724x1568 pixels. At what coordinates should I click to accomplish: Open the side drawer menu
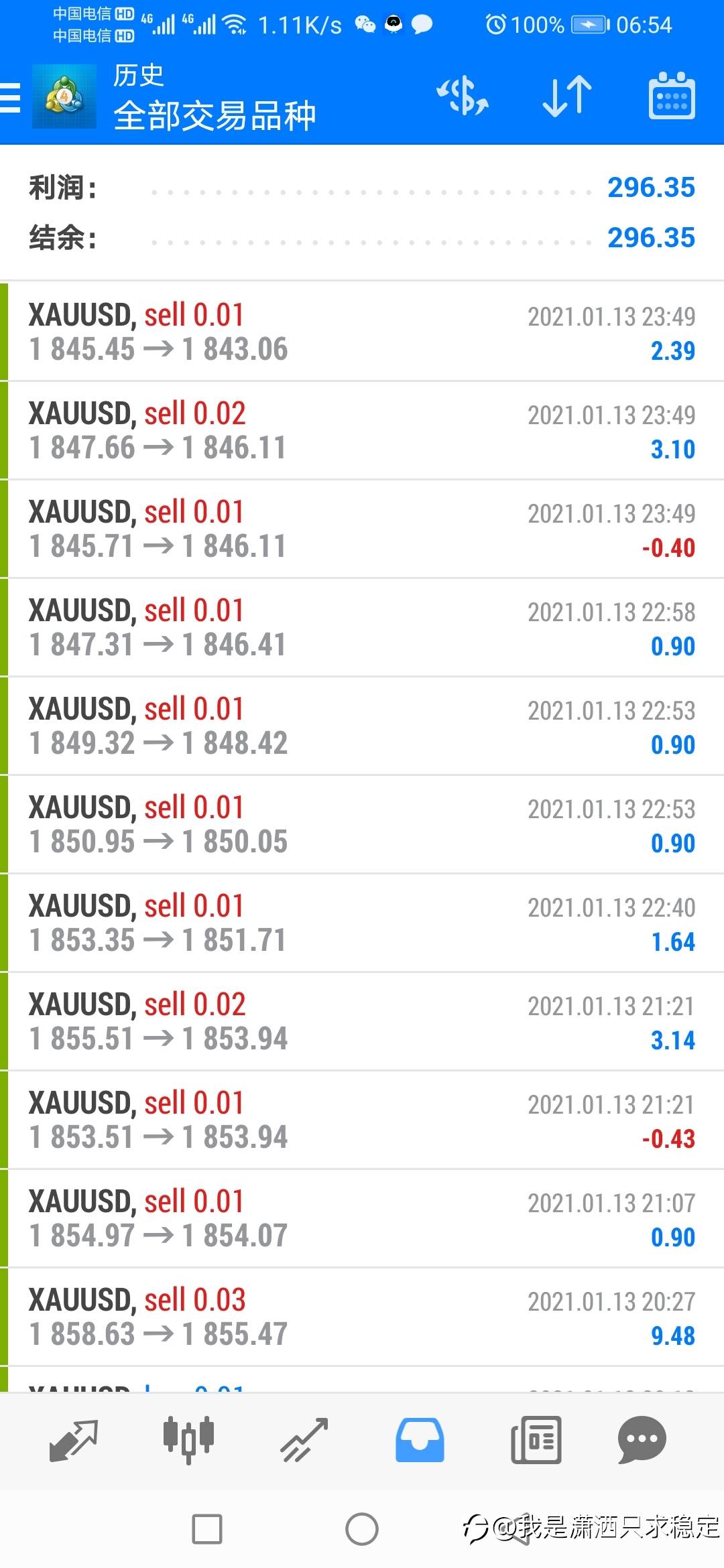pyautogui.click(x=11, y=97)
